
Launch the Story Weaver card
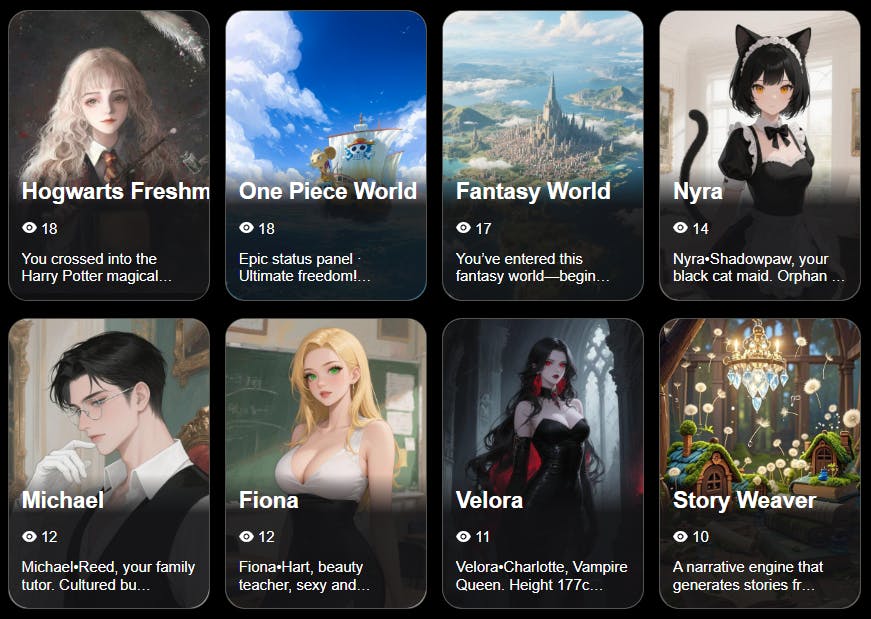click(760, 463)
